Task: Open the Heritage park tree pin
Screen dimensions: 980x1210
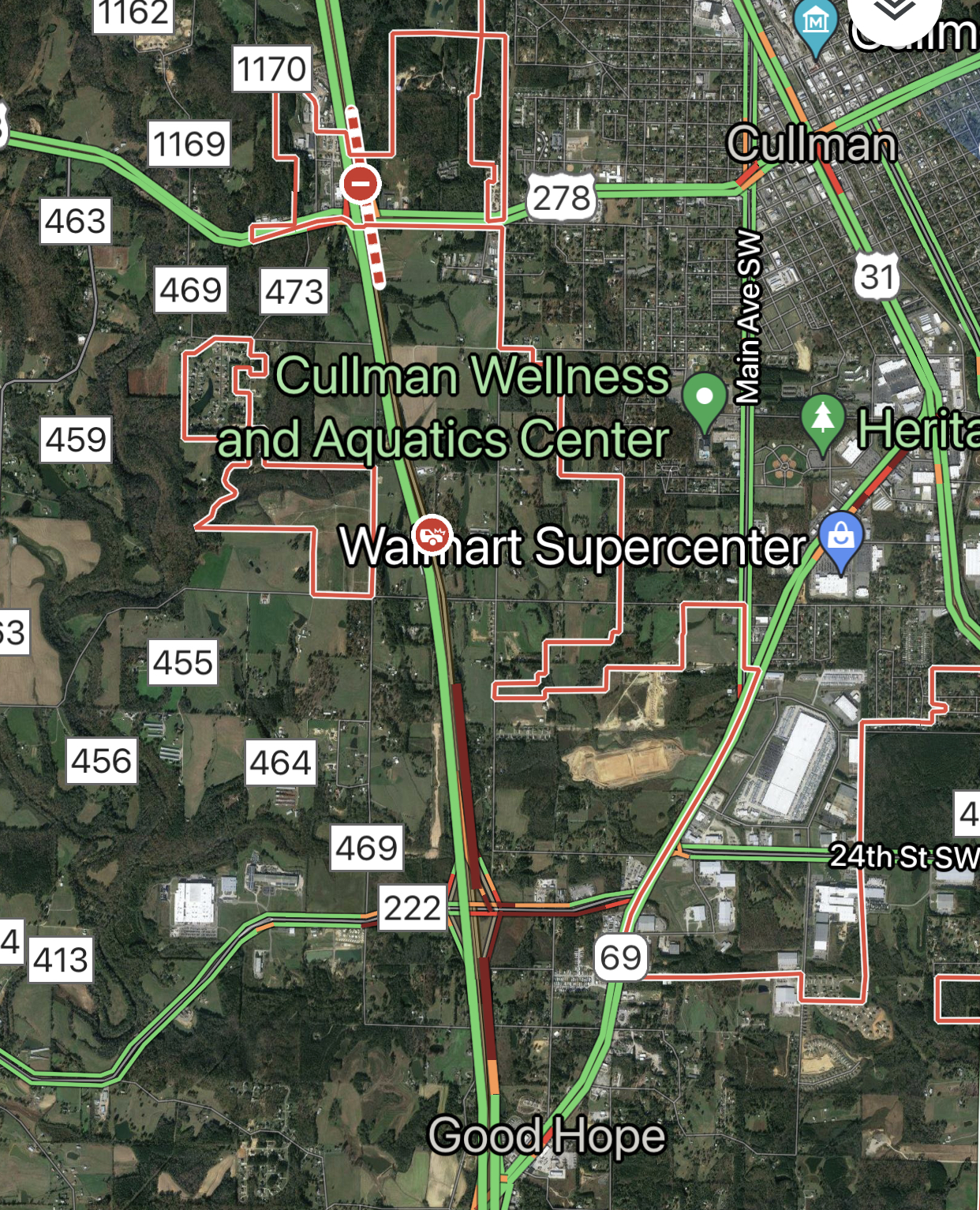Action: click(822, 418)
